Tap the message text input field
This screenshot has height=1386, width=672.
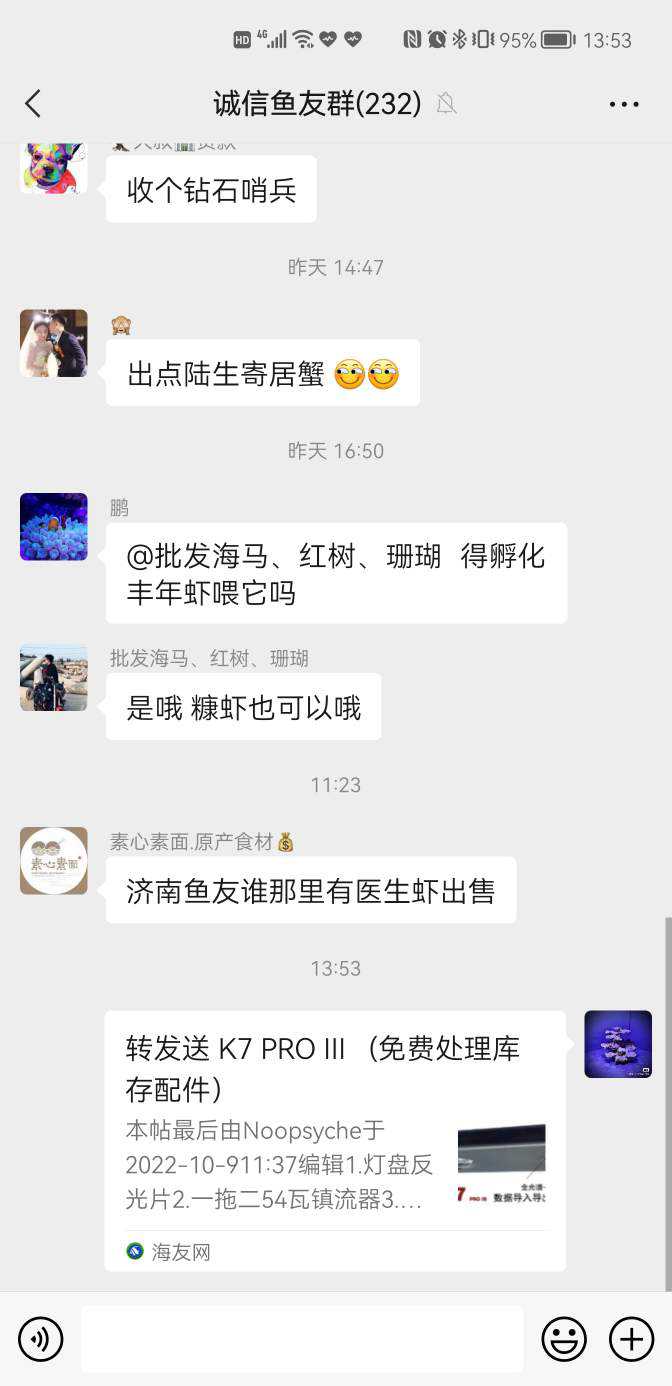pos(302,1339)
